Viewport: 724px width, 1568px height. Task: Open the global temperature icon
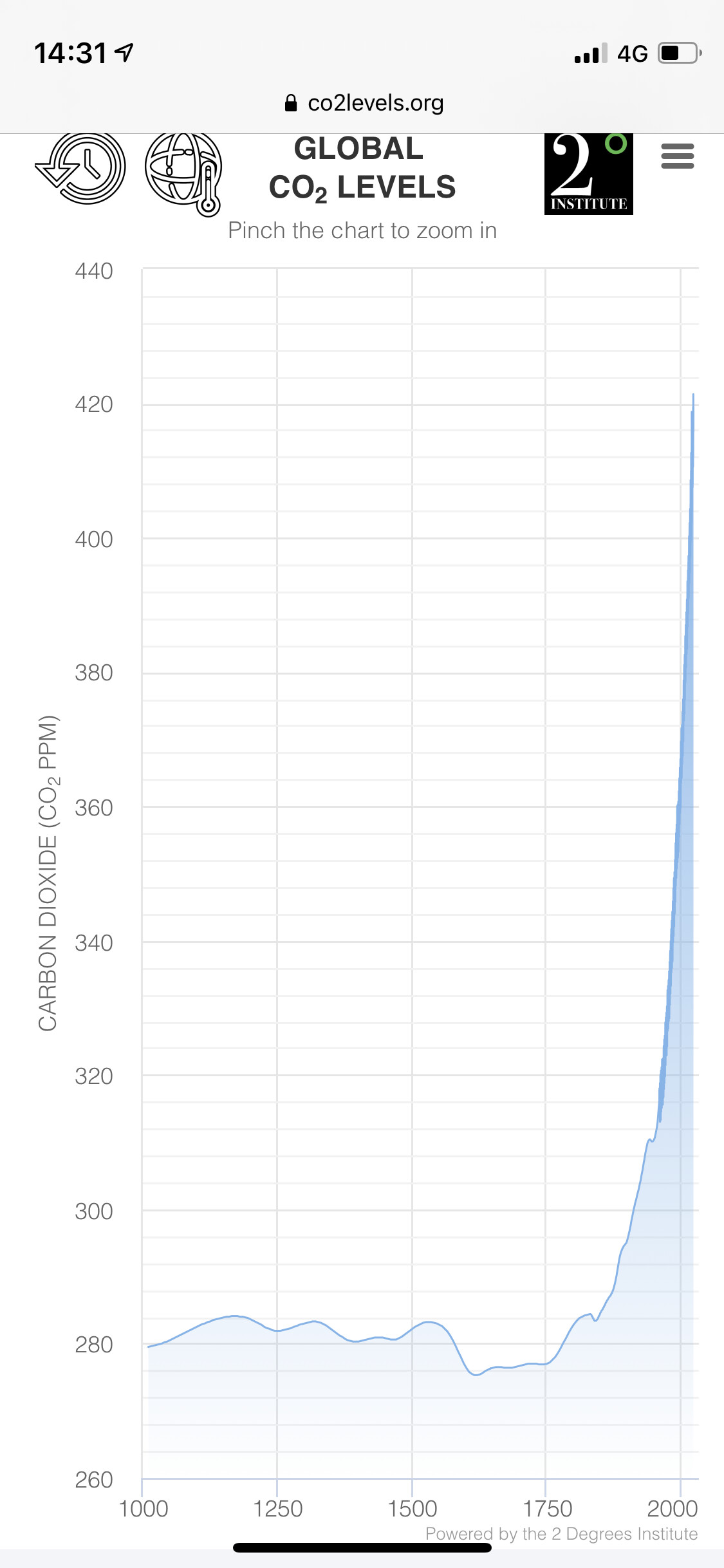(x=183, y=173)
